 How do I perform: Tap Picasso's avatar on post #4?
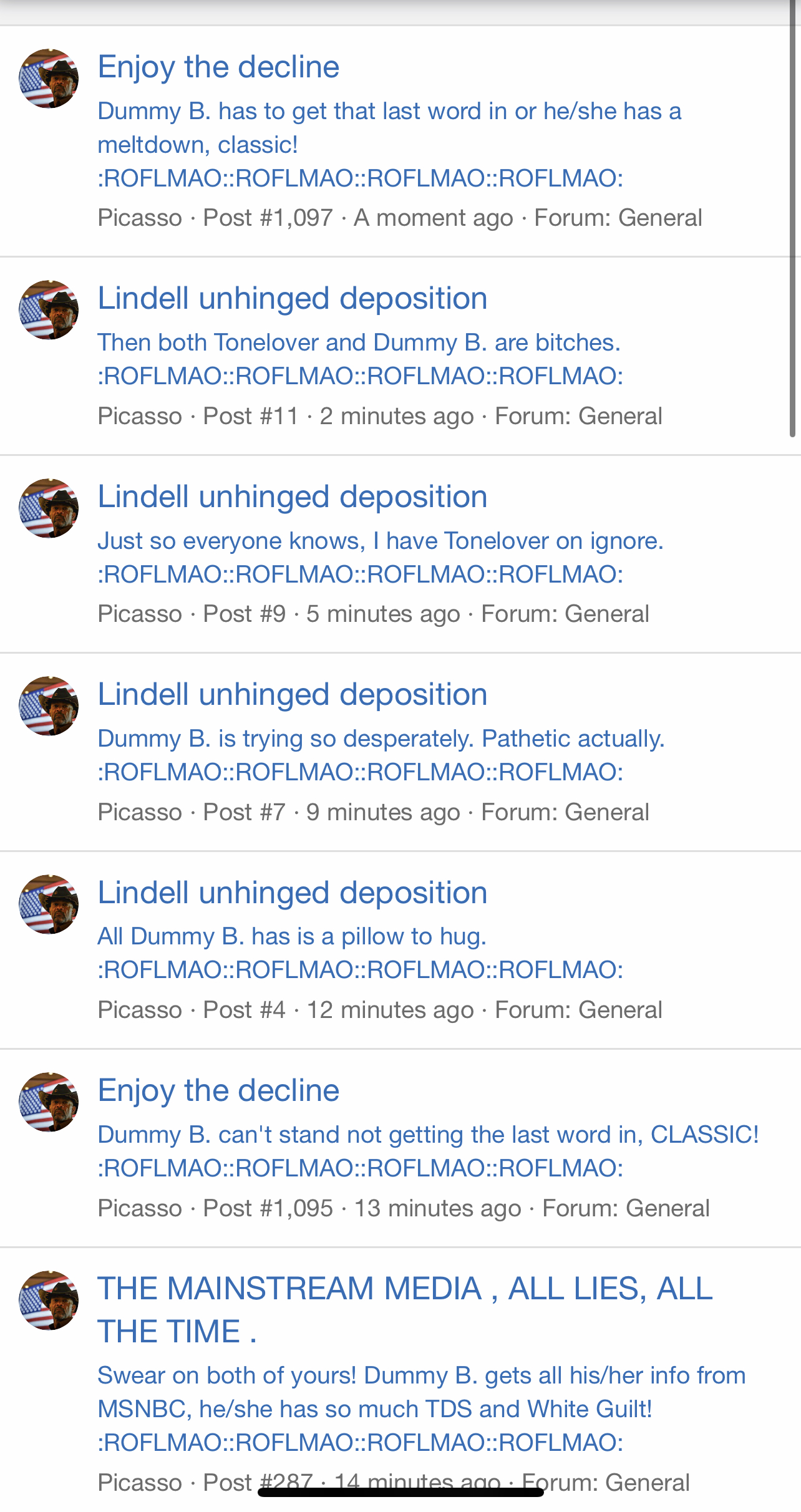coord(49,904)
